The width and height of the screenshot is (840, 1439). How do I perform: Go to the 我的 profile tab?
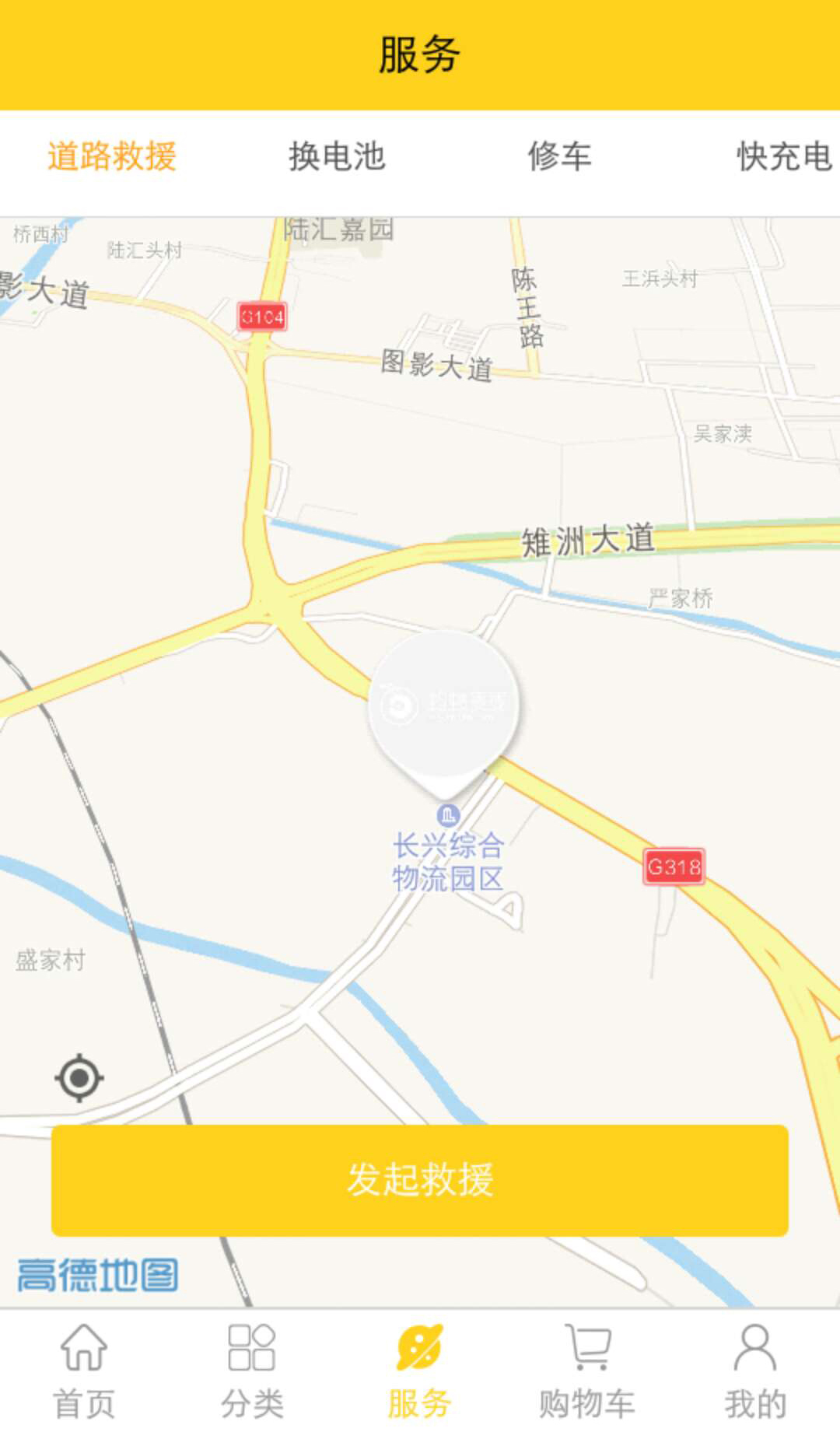[755, 1372]
